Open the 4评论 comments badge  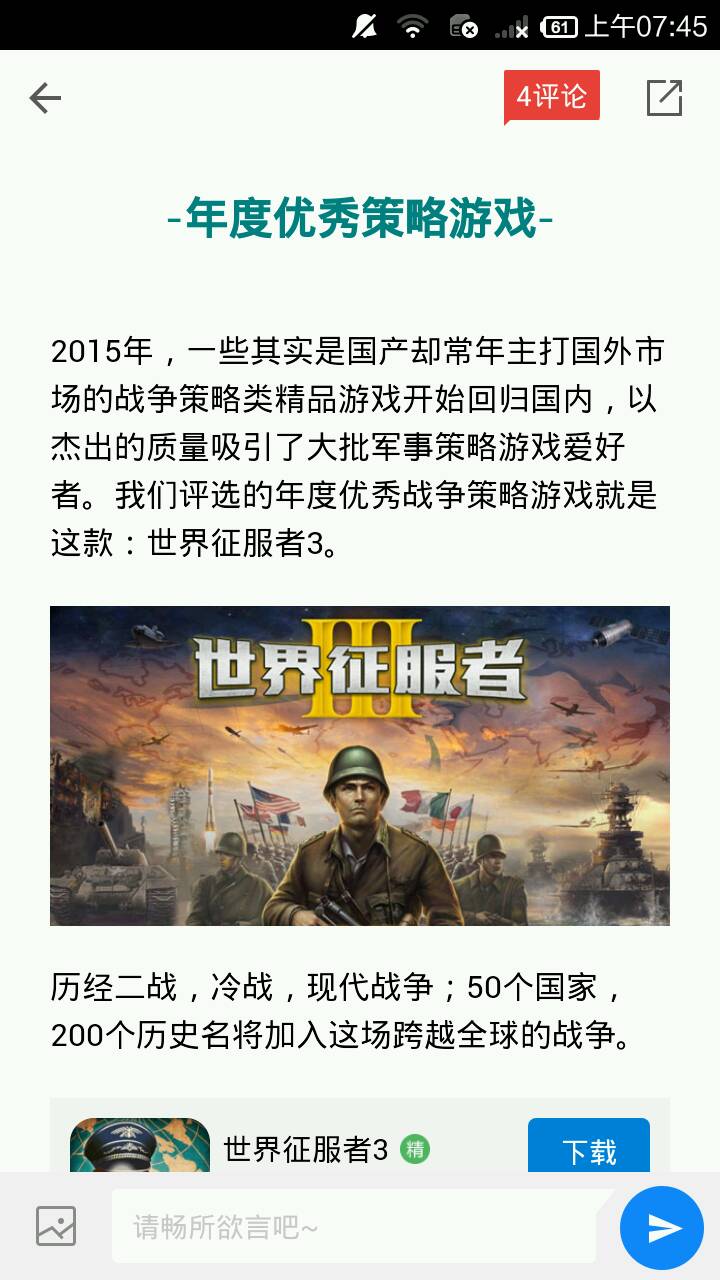coord(551,97)
